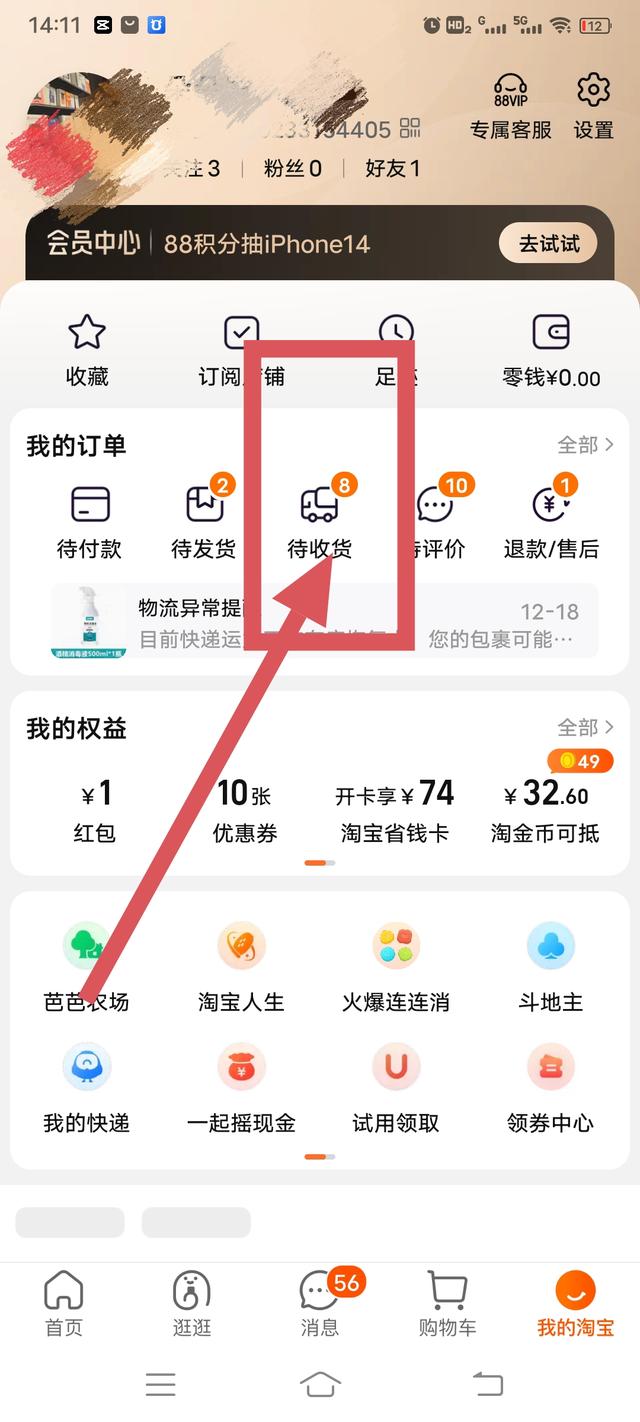Open 待发货 orders
Image resolution: width=640 pixels, height=1422 pixels.
click(x=205, y=522)
